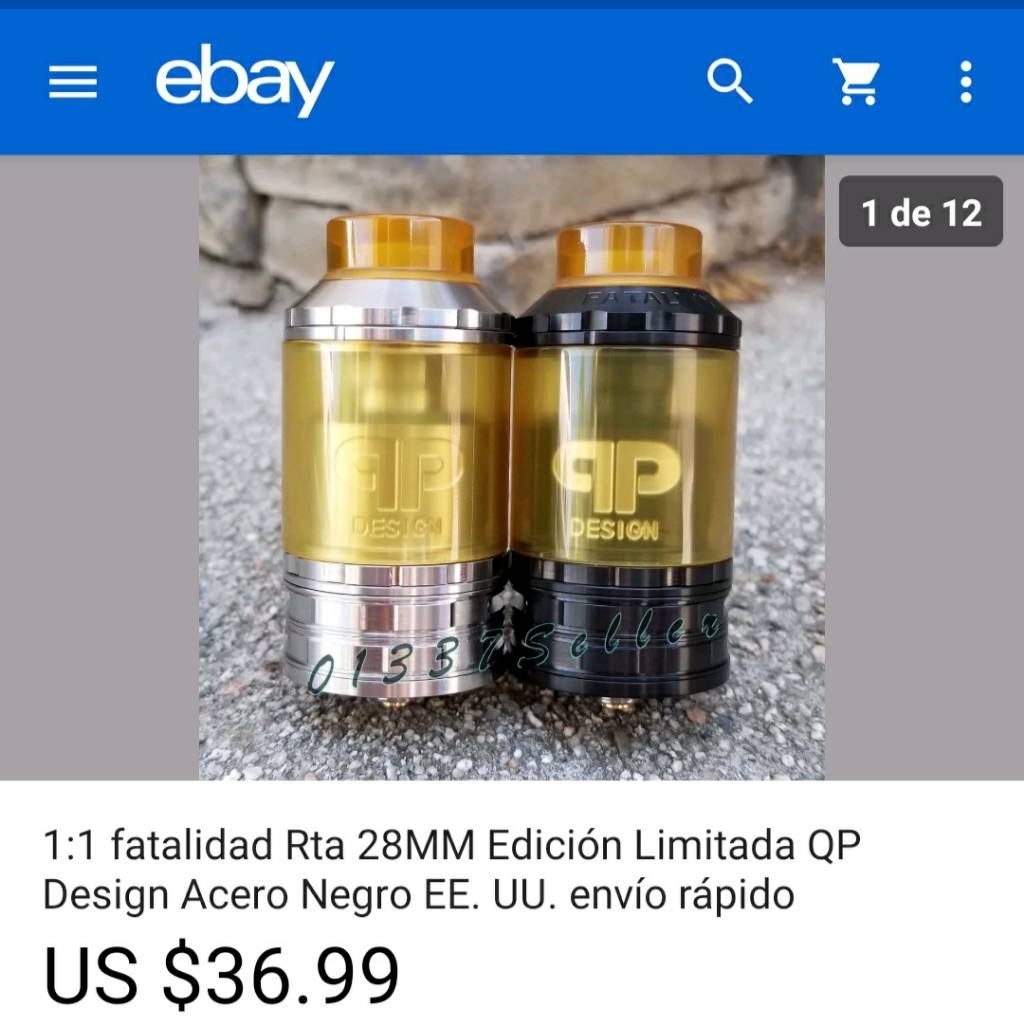Viewport: 1024px width, 1026px height.
Task: Open the QP Design product photo fullscreen
Action: 512,470
